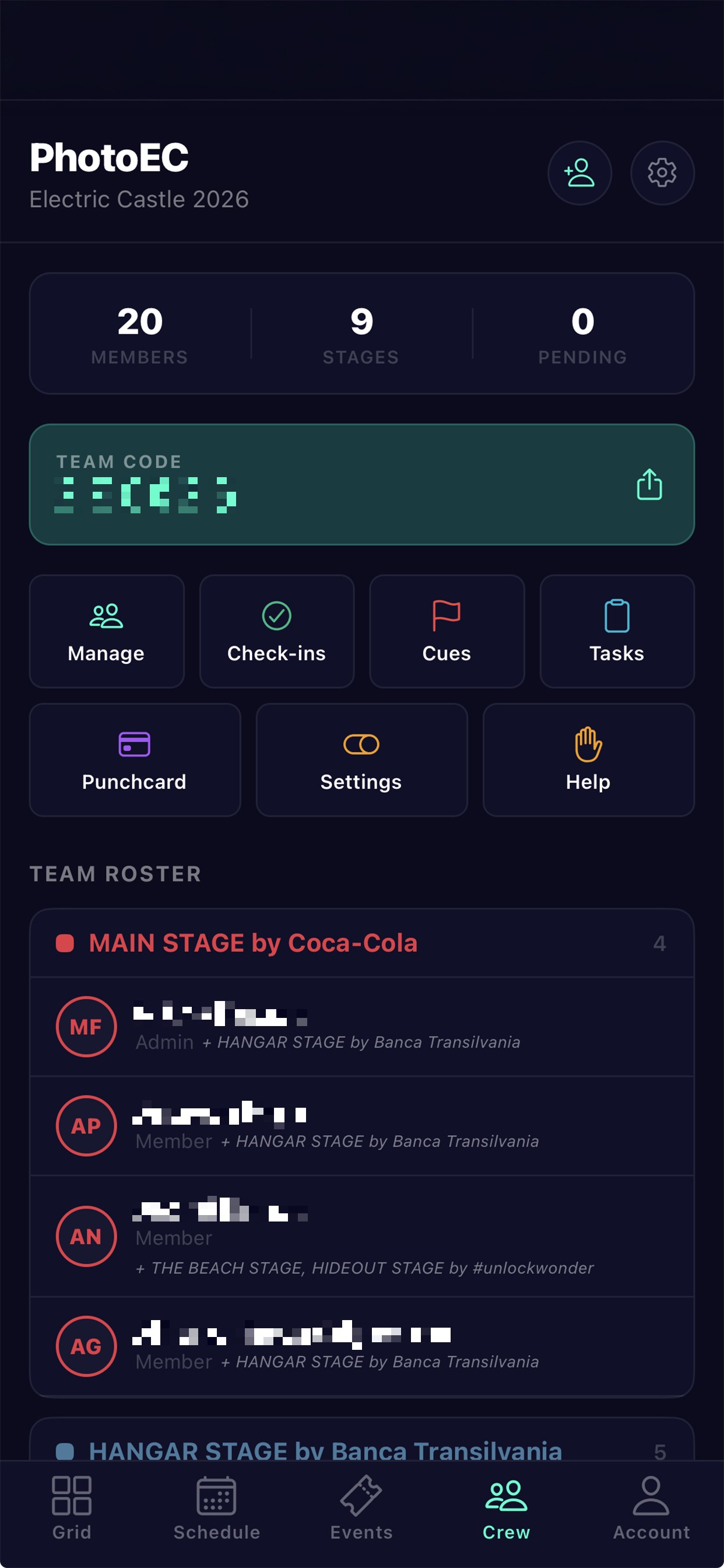The width and height of the screenshot is (724, 1568).
Task: Select the Crew tab
Action: (506, 1508)
